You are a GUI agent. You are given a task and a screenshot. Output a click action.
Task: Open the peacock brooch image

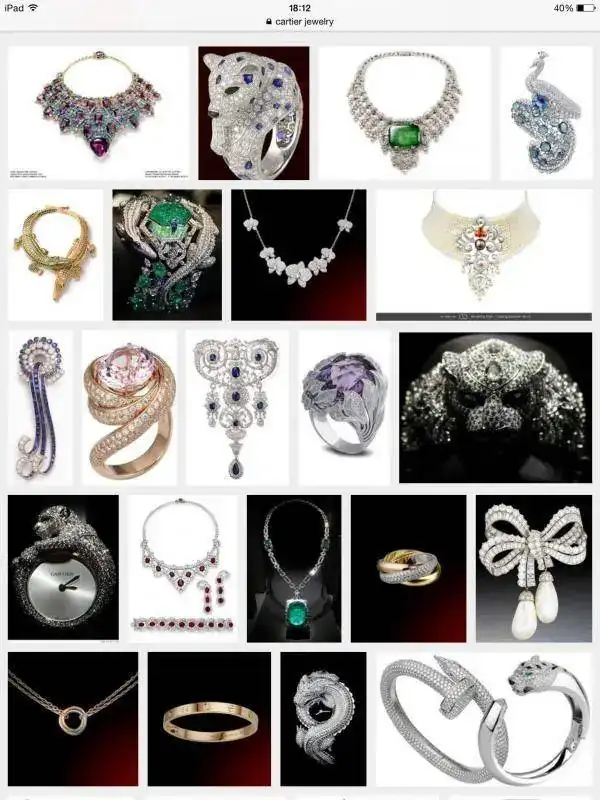coord(546,113)
